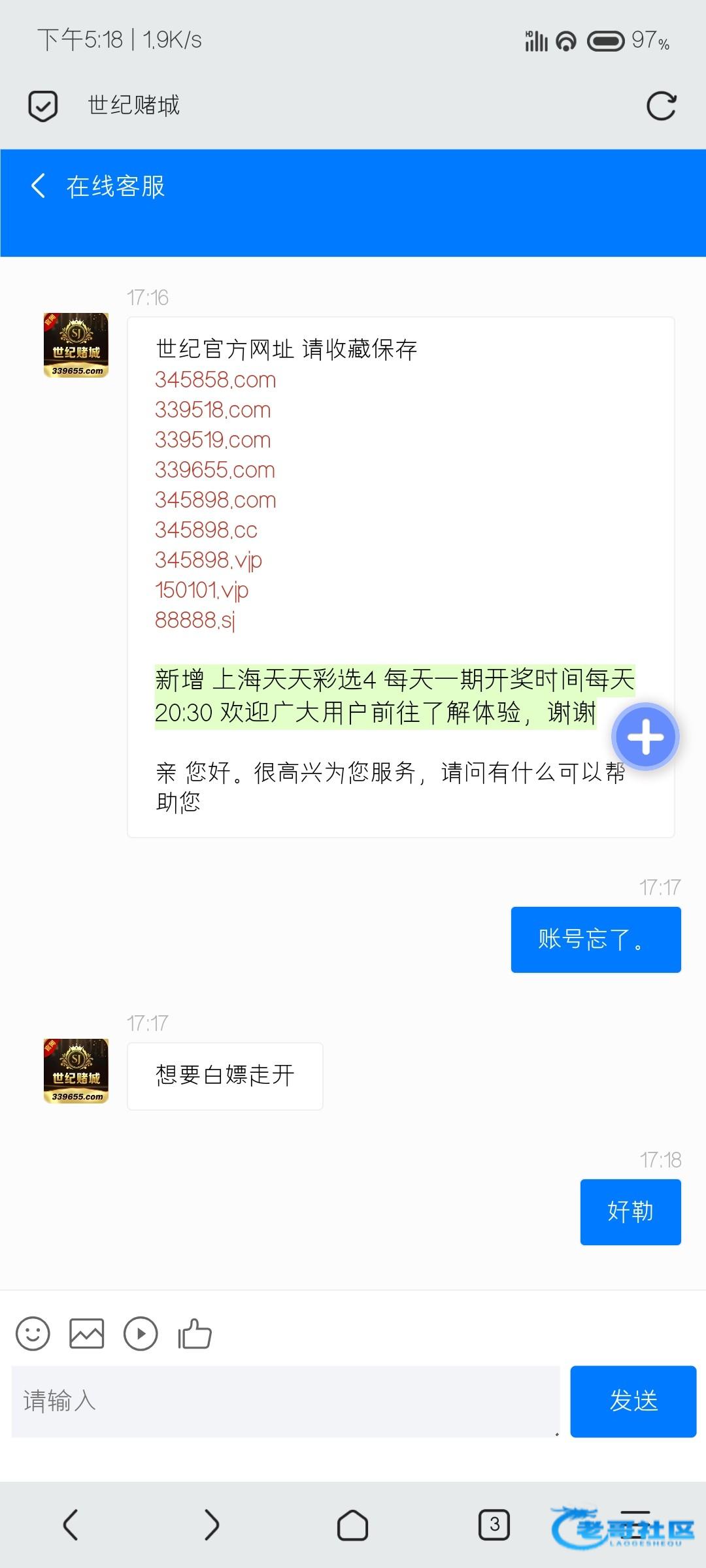The height and width of the screenshot is (1568, 706).
Task: Open the 345898.com link
Action: [x=215, y=500]
